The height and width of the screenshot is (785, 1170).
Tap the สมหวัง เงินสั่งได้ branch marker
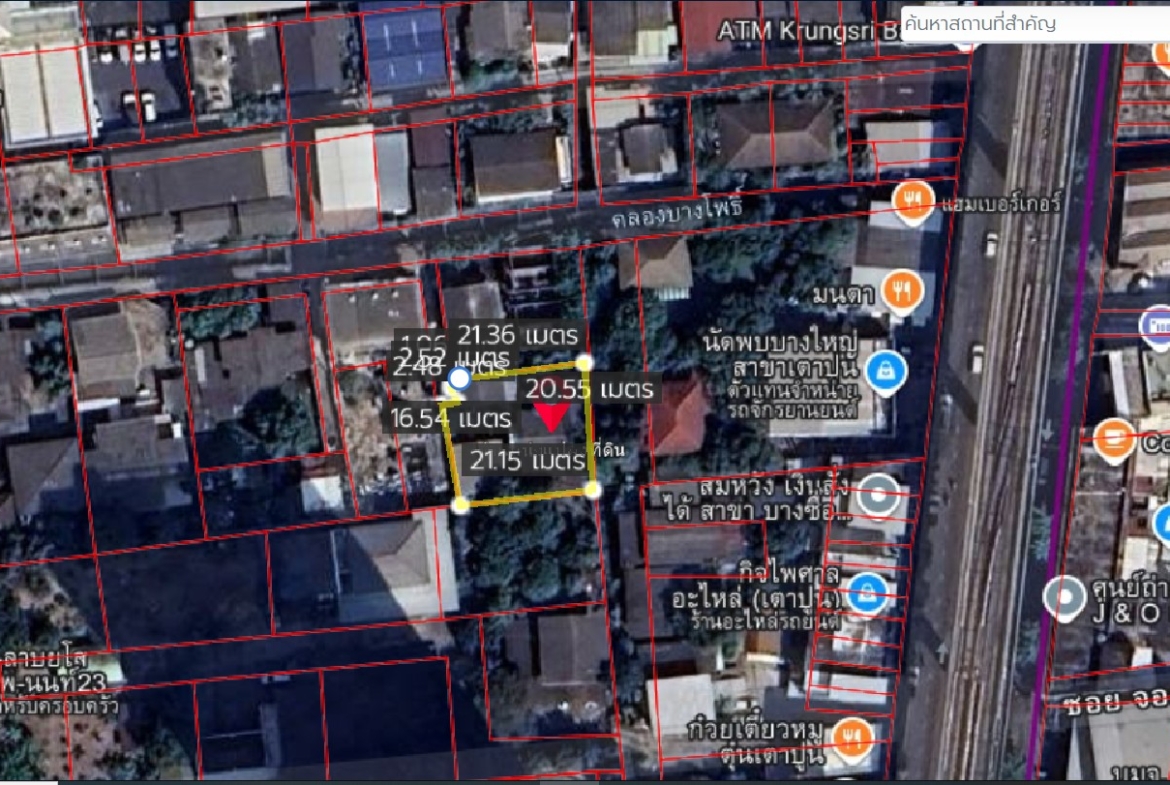click(878, 493)
